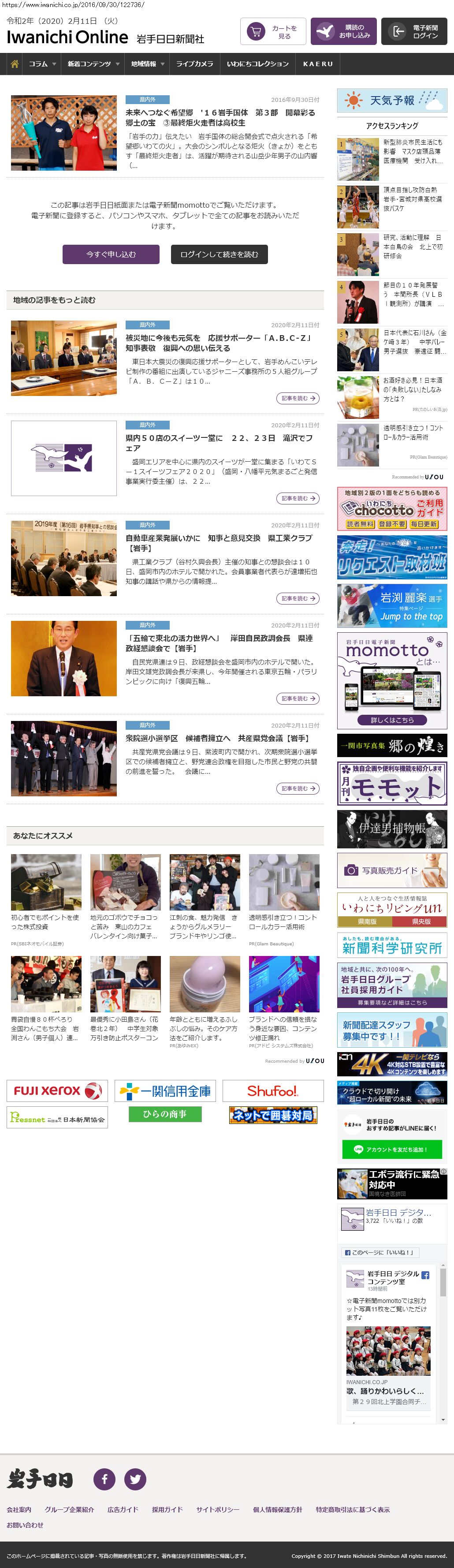Screen dimensions: 454x1568
Task: Tap the カートを見る cart button
Action: click(273, 32)
